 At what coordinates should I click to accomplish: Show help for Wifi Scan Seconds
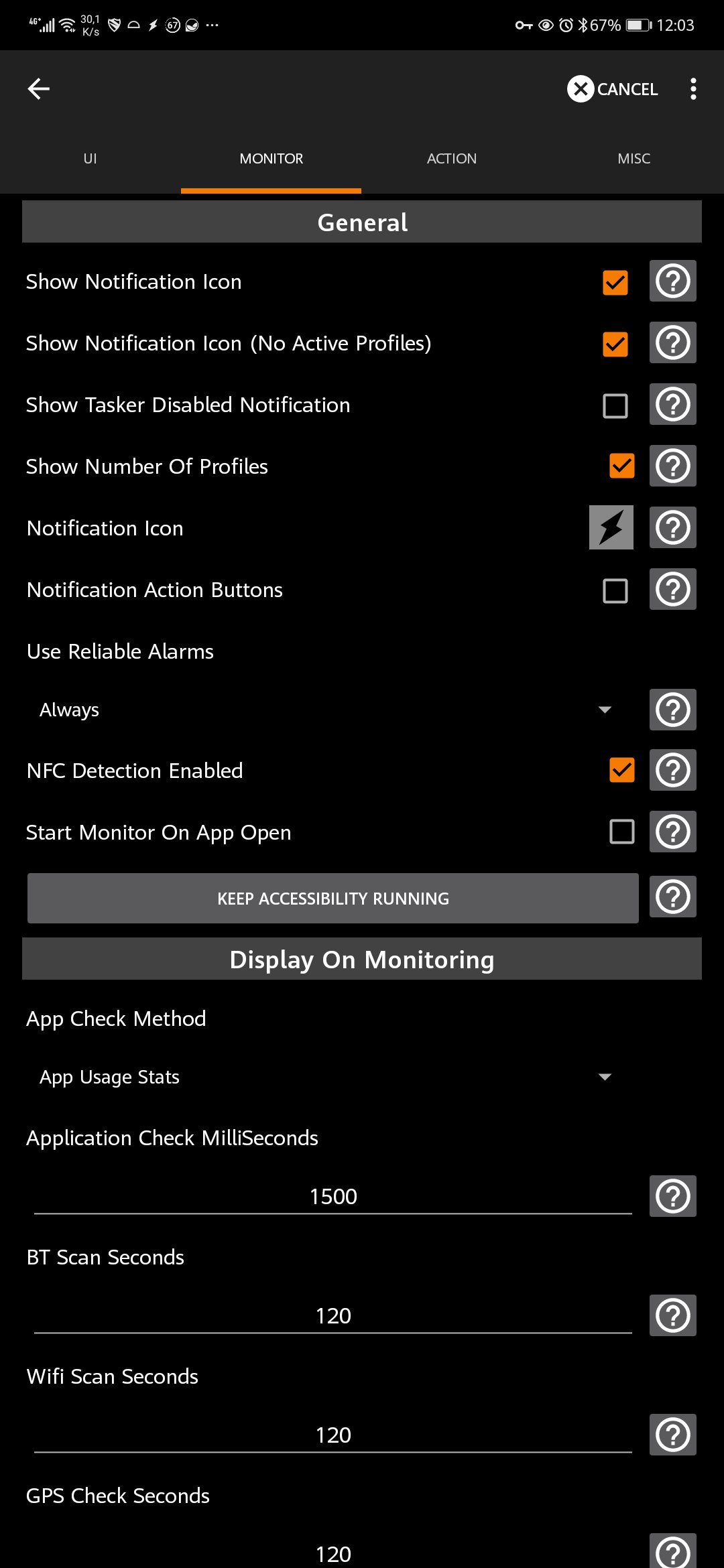tap(672, 1435)
